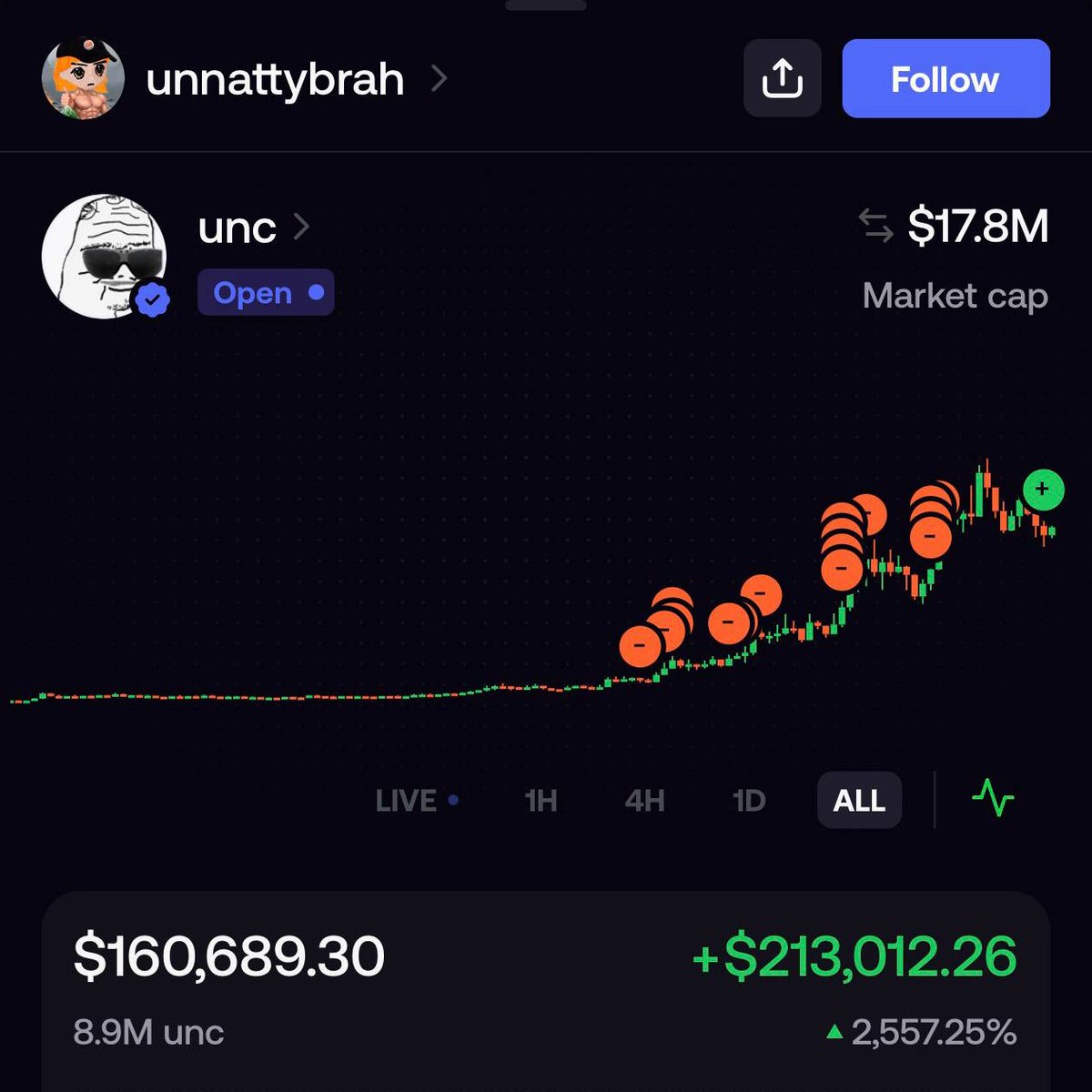Share this trade card
1092x1092 pixels.
pyautogui.click(x=782, y=78)
